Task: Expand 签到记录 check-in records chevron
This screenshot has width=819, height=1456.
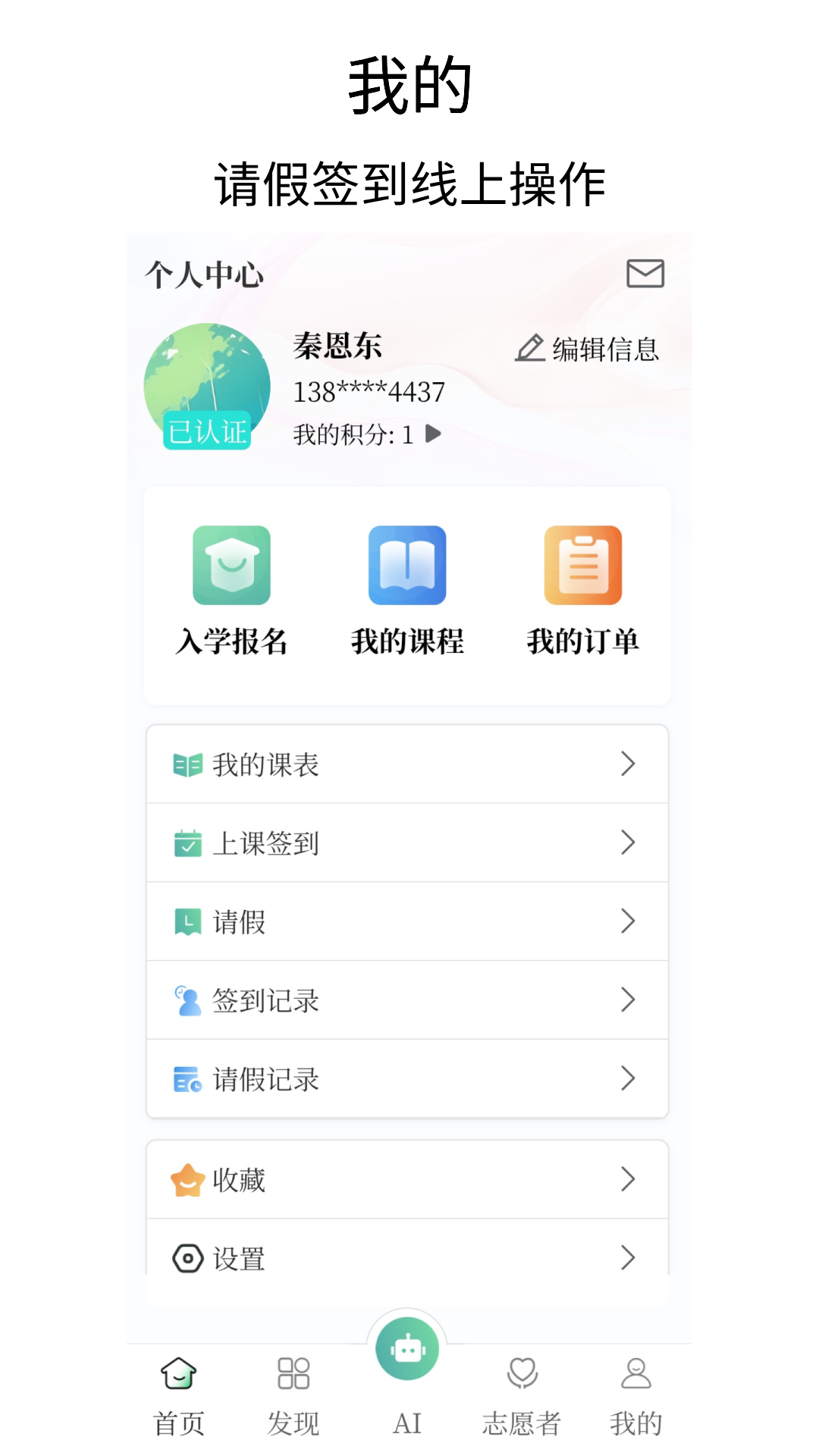Action: (629, 1000)
